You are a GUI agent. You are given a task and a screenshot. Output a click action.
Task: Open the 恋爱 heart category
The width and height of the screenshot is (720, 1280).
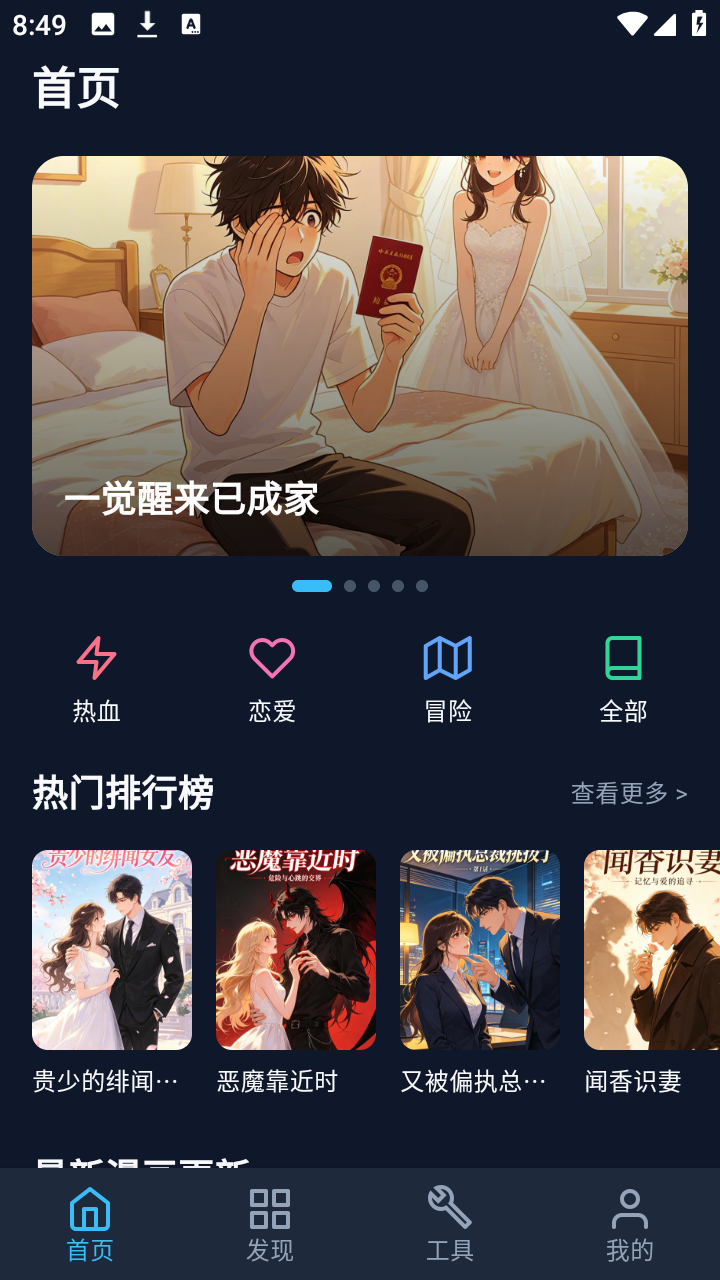[272, 657]
